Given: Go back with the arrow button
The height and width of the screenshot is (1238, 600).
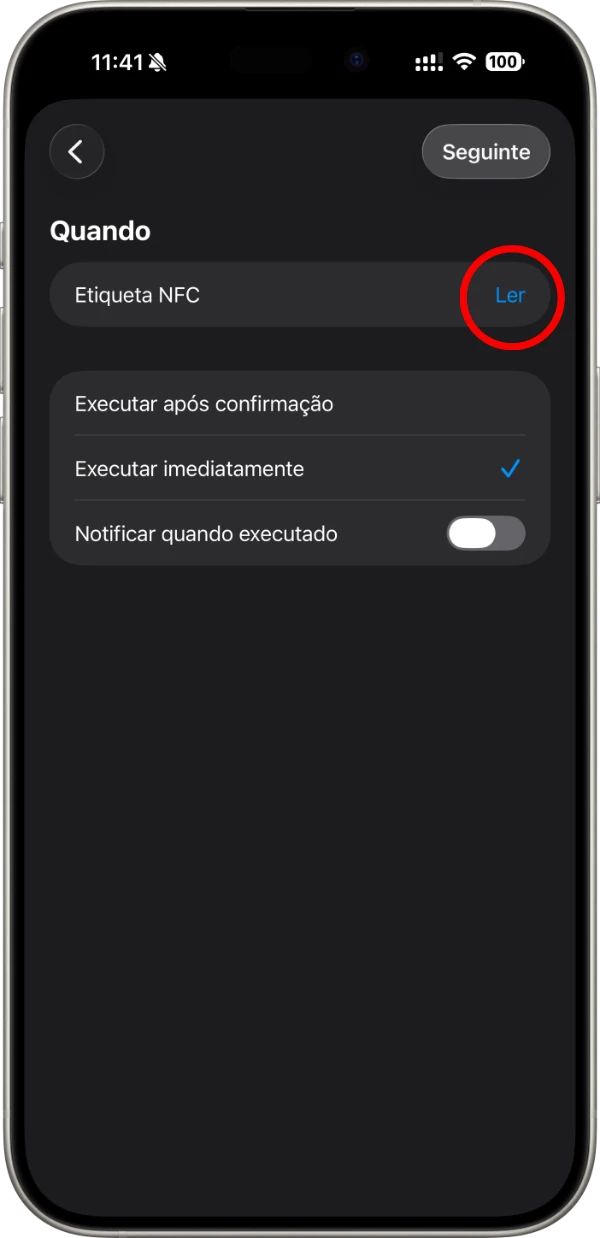Looking at the screenshot, I should click(76, 152).
